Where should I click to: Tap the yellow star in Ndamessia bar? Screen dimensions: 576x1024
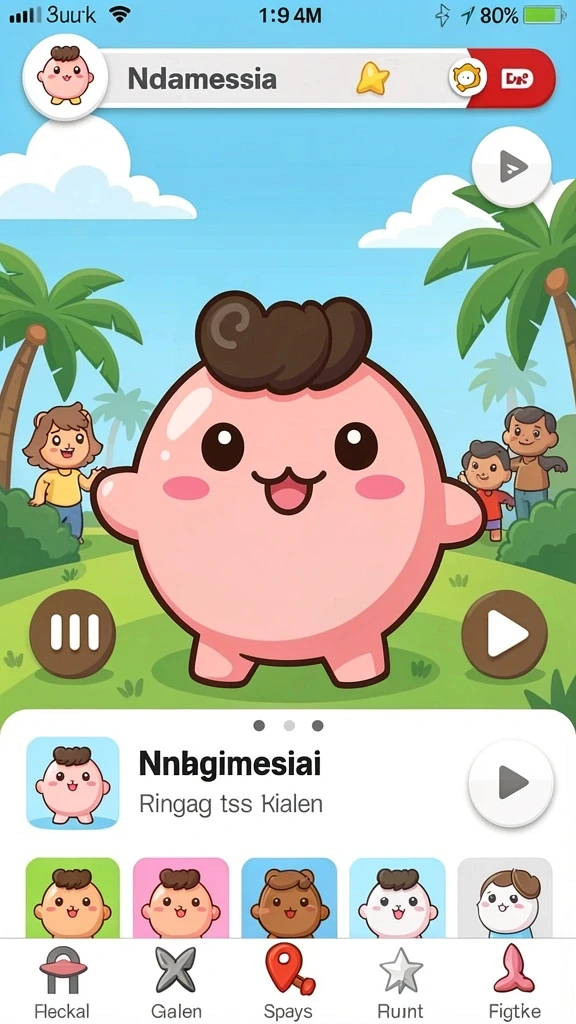point(373,79)
